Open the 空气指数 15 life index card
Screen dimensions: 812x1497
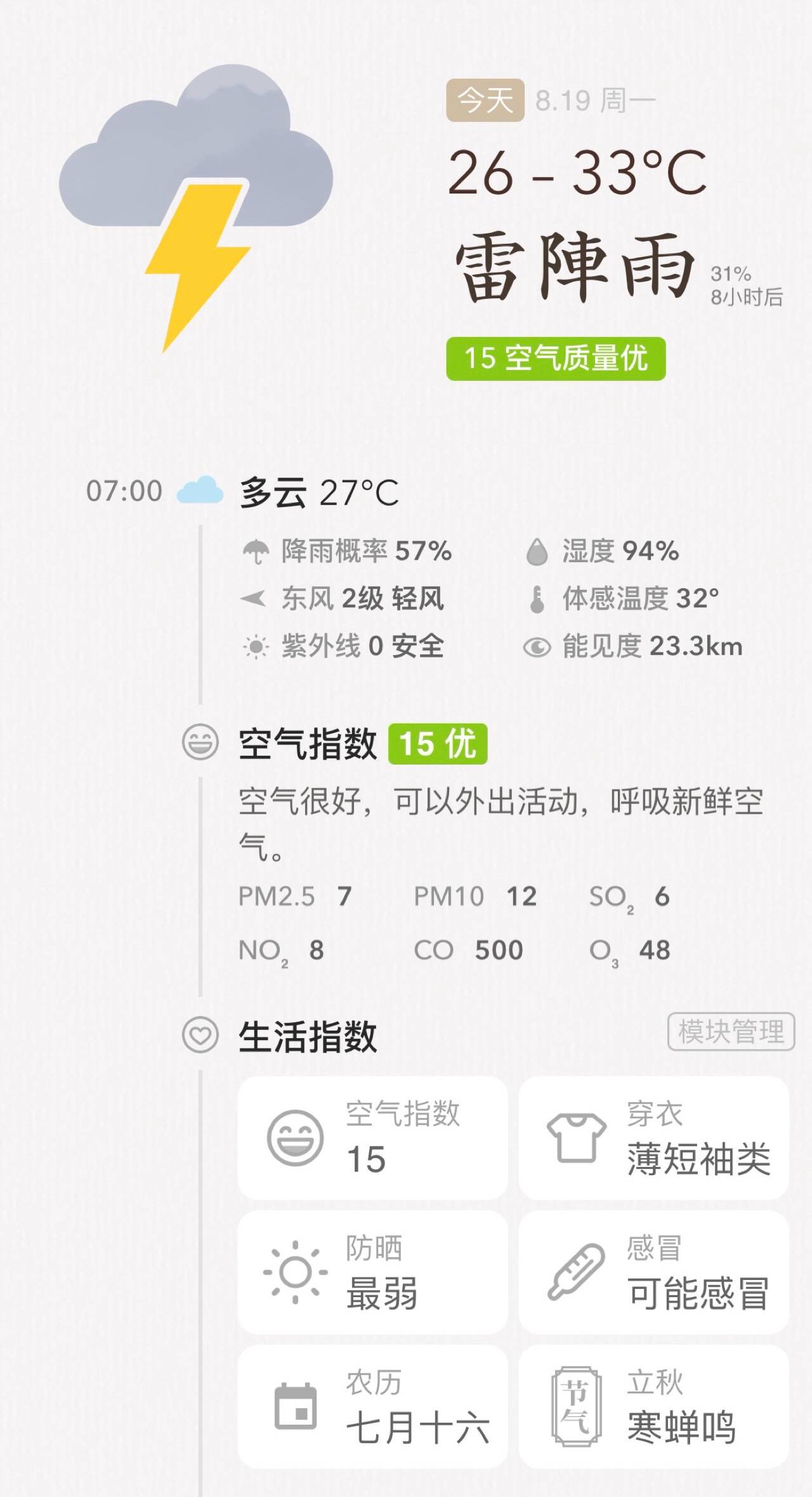click(372, 1137)
